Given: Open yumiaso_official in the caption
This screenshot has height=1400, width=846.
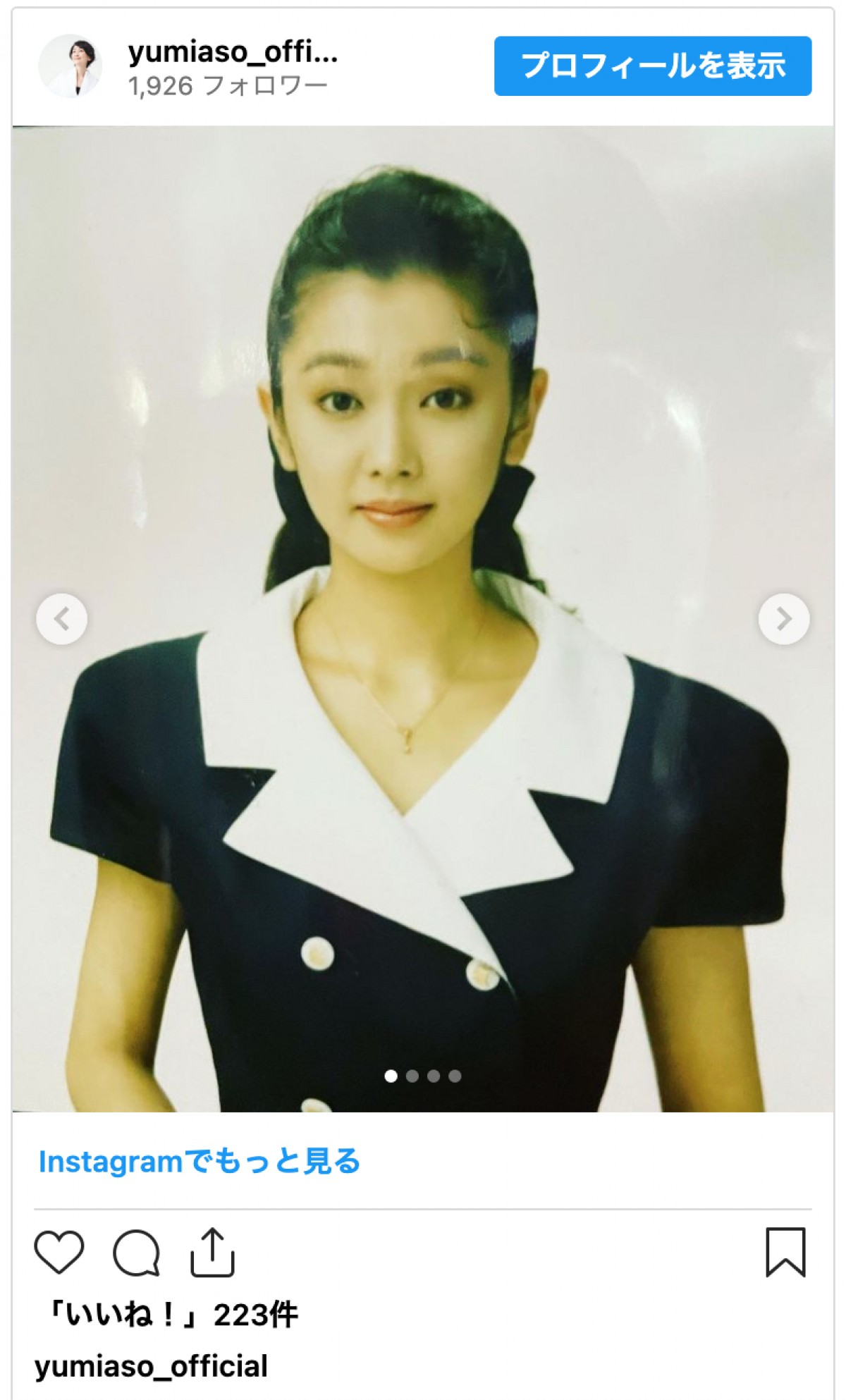Looking at the screenshot, I should [x=151, y=1366].
